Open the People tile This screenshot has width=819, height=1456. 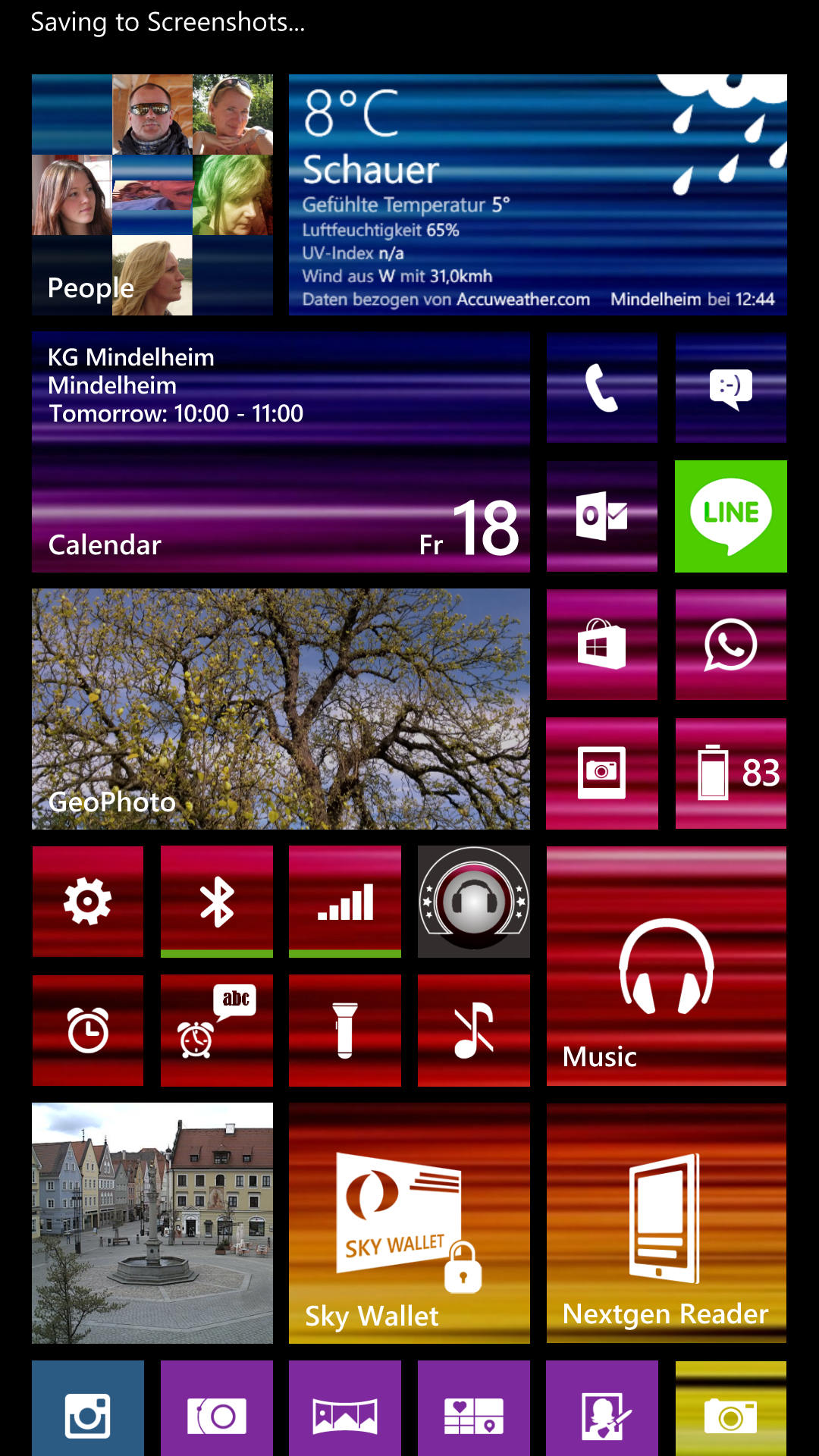[152, 195]
